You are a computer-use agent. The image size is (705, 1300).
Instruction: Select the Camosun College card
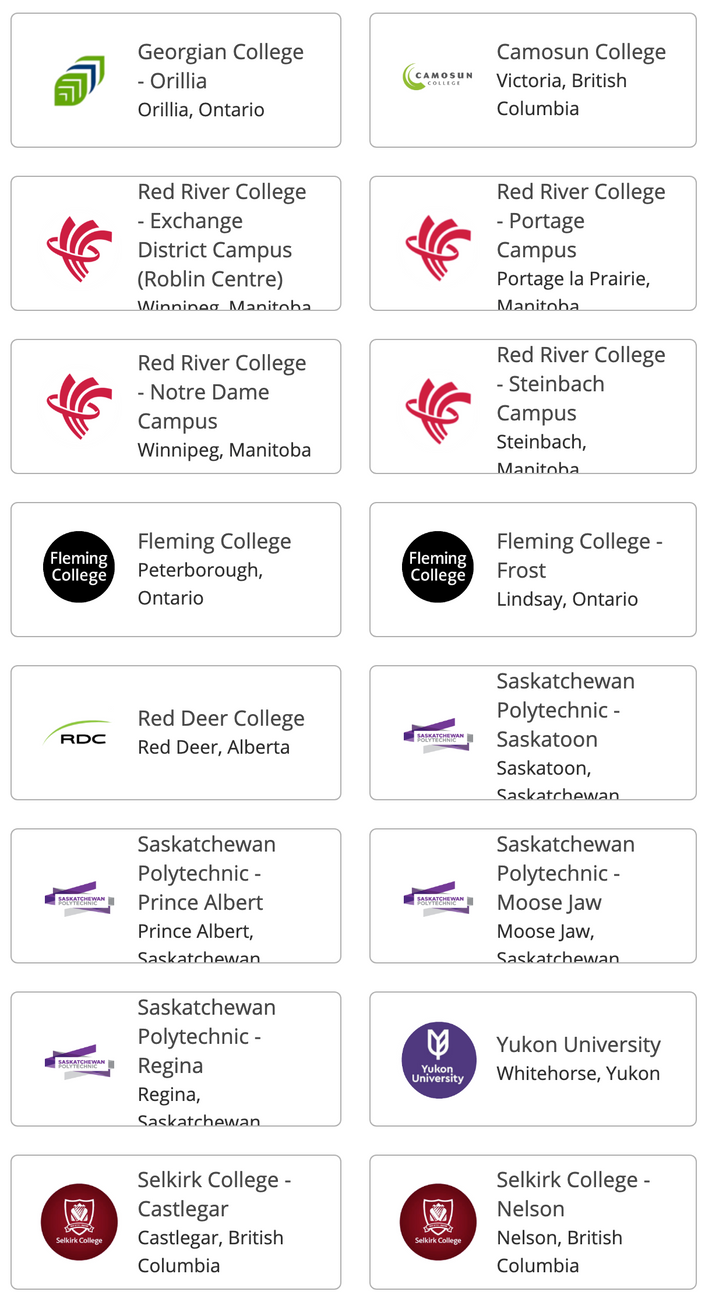(x=533, y=80)
